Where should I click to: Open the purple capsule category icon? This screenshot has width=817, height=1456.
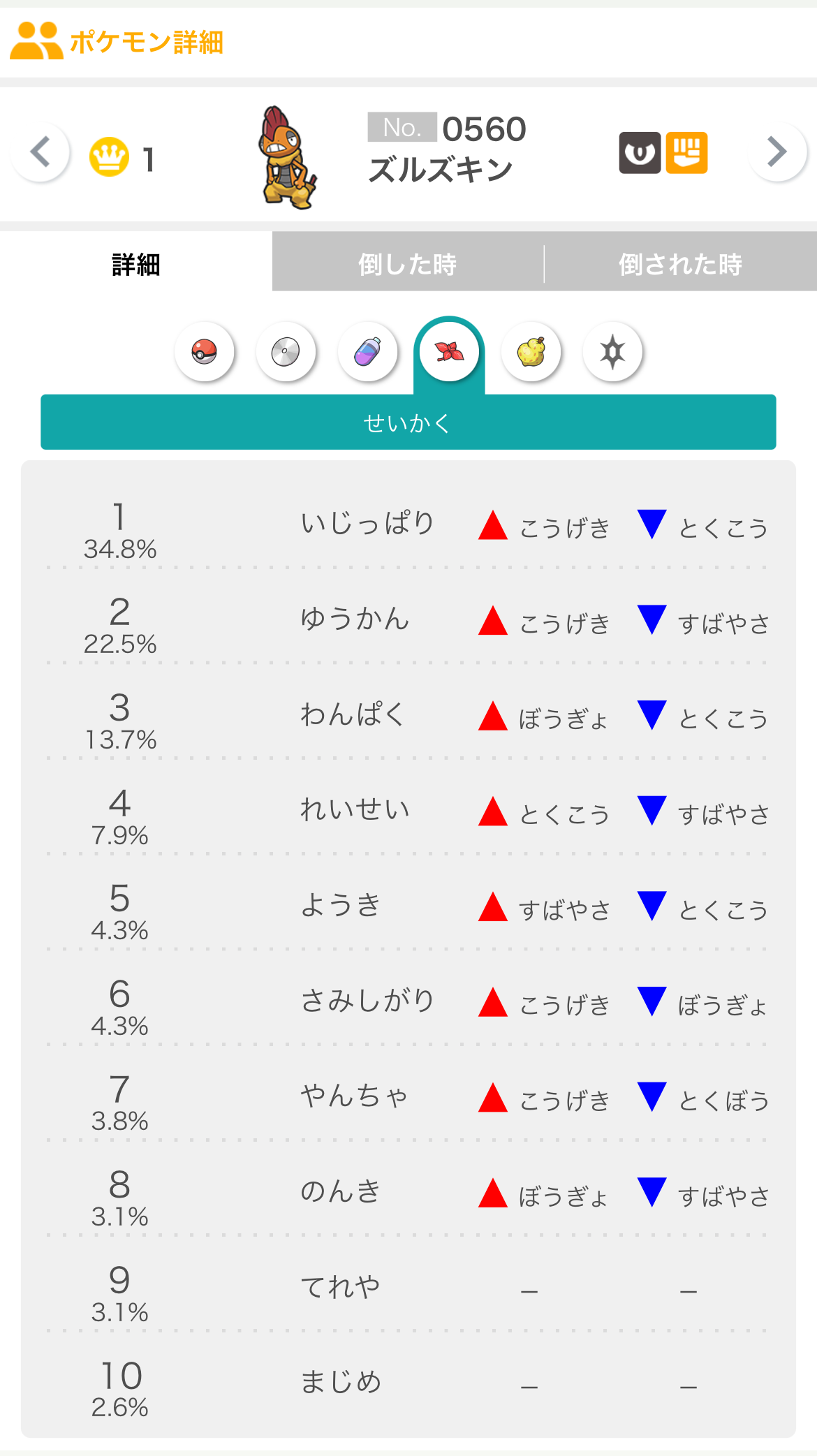point(368,352)
